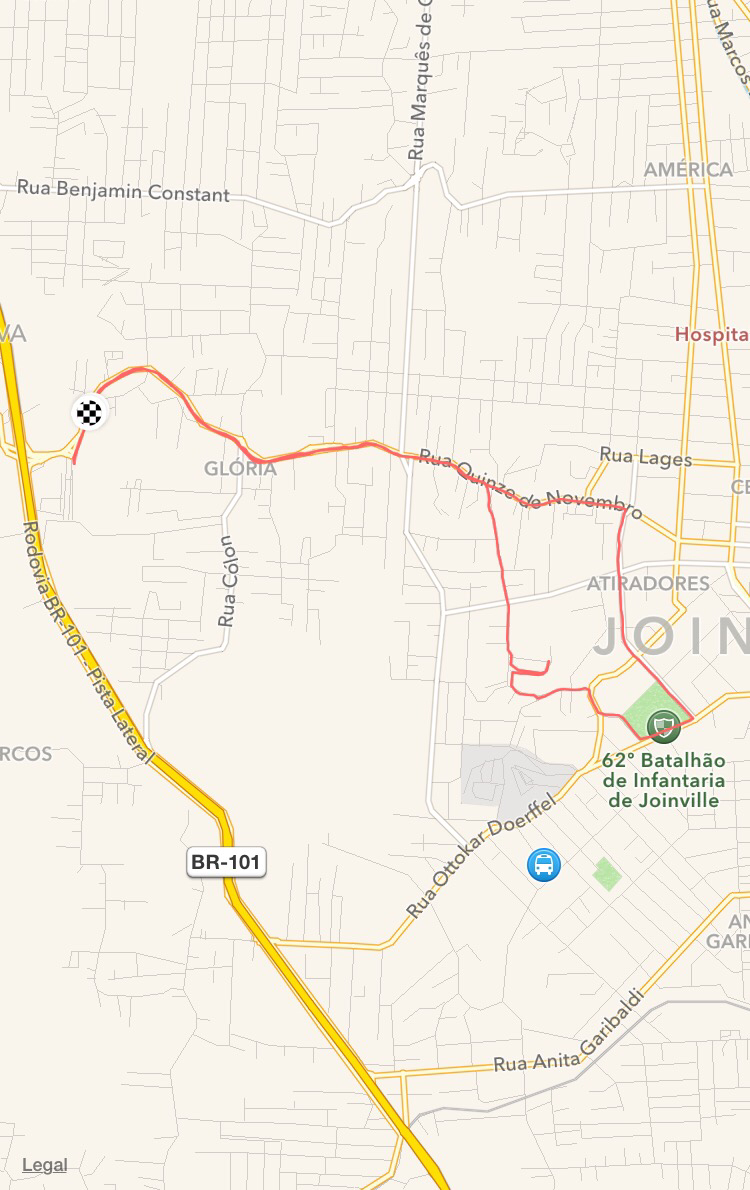Open the Legal link
The image size is (750, 1190).
coord(45,1165)
